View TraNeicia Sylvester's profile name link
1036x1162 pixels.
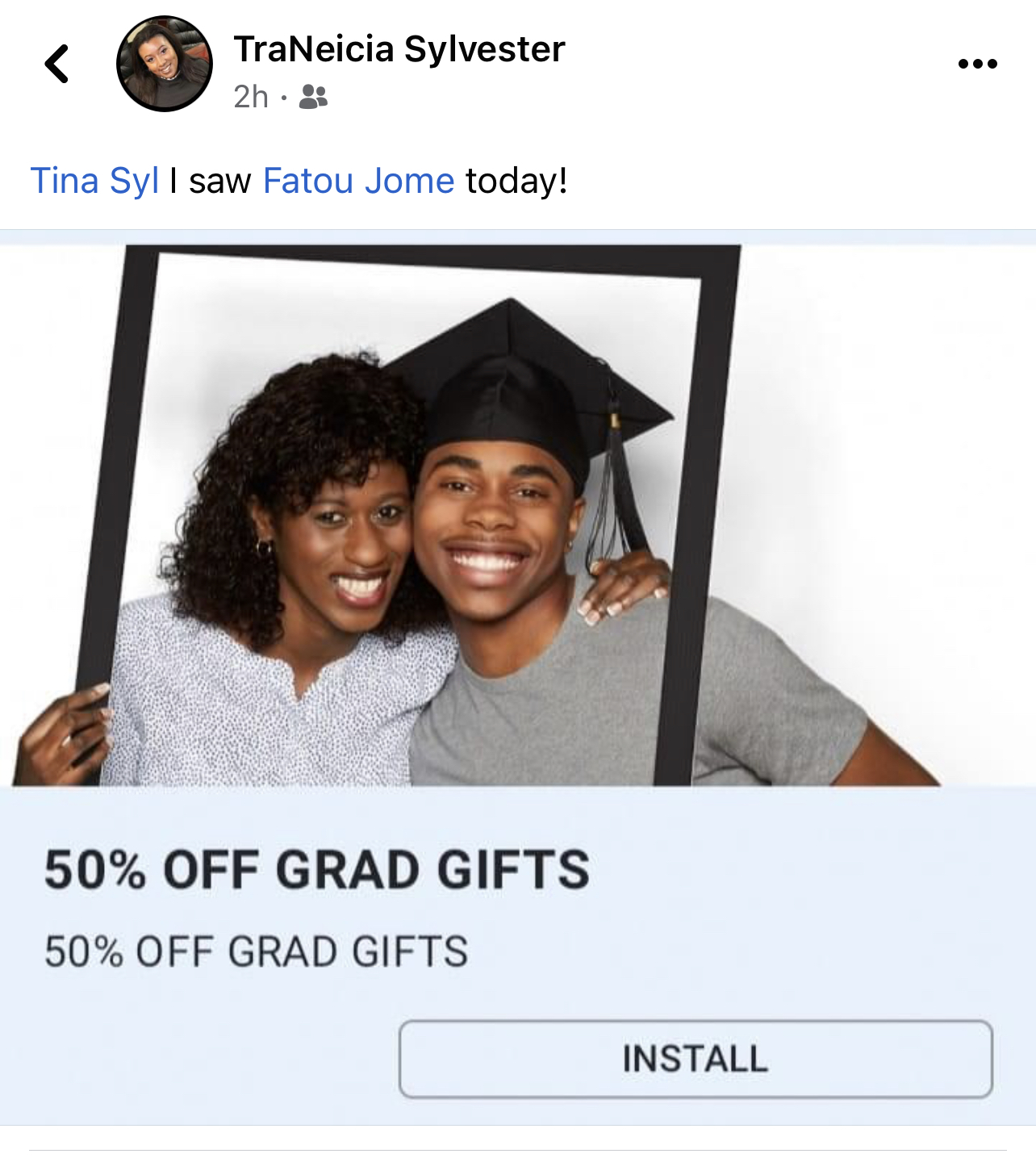click(x=399, y=49)
